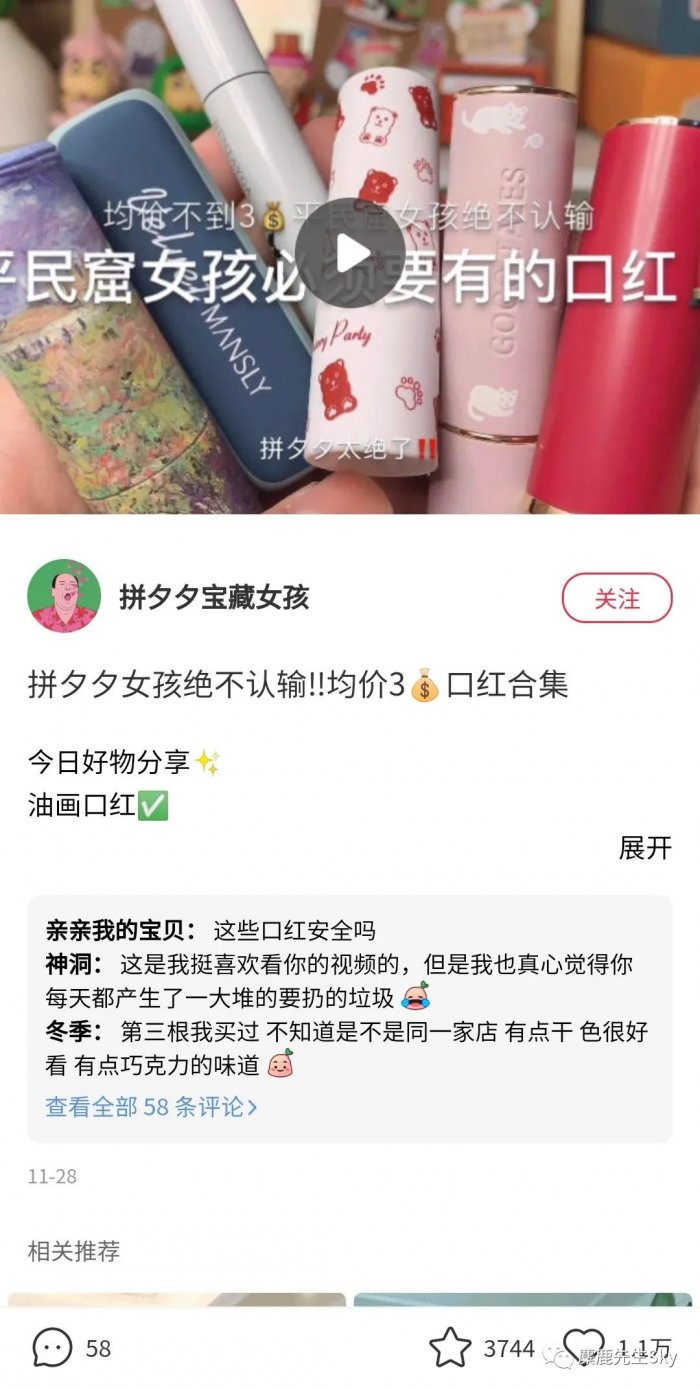Image resolution: width=700 pixels, height=1390 pixels.
Task: View all 58 comments
Action: [151, 1107]
